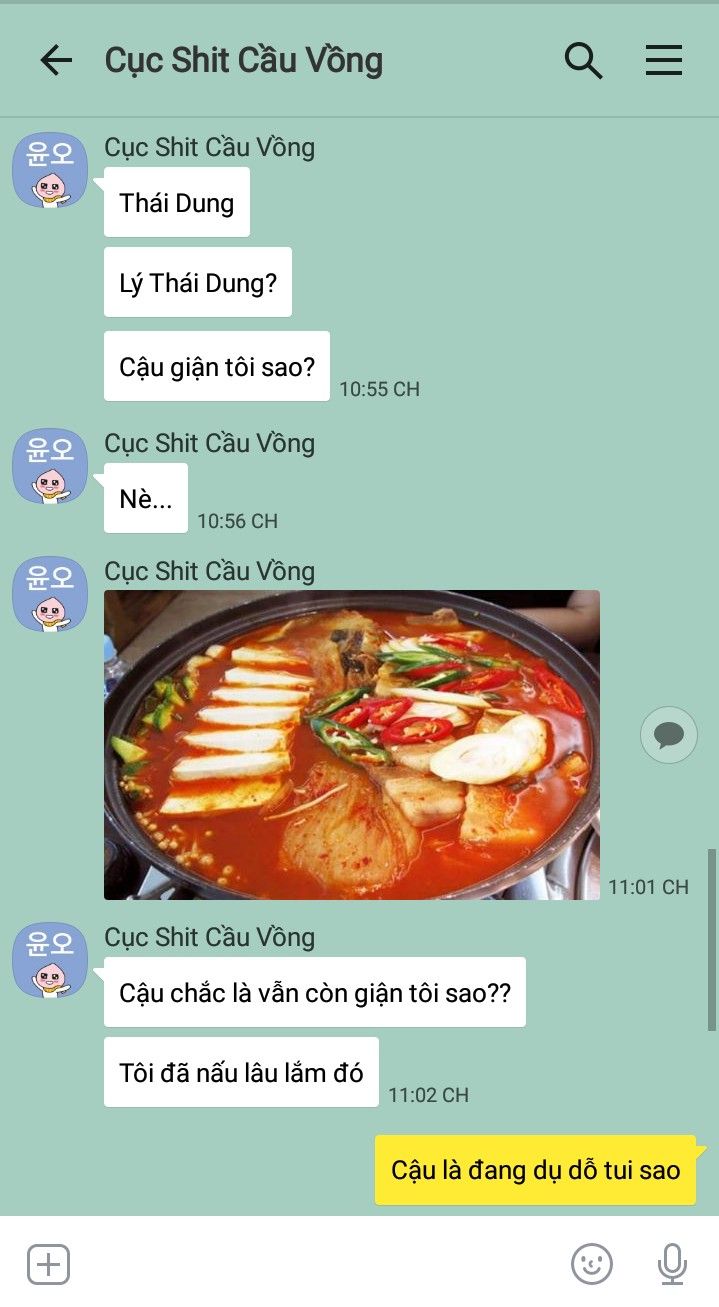Open the emoticon picker
This screenshot has width=719, height=1307.
point(591,1264)
